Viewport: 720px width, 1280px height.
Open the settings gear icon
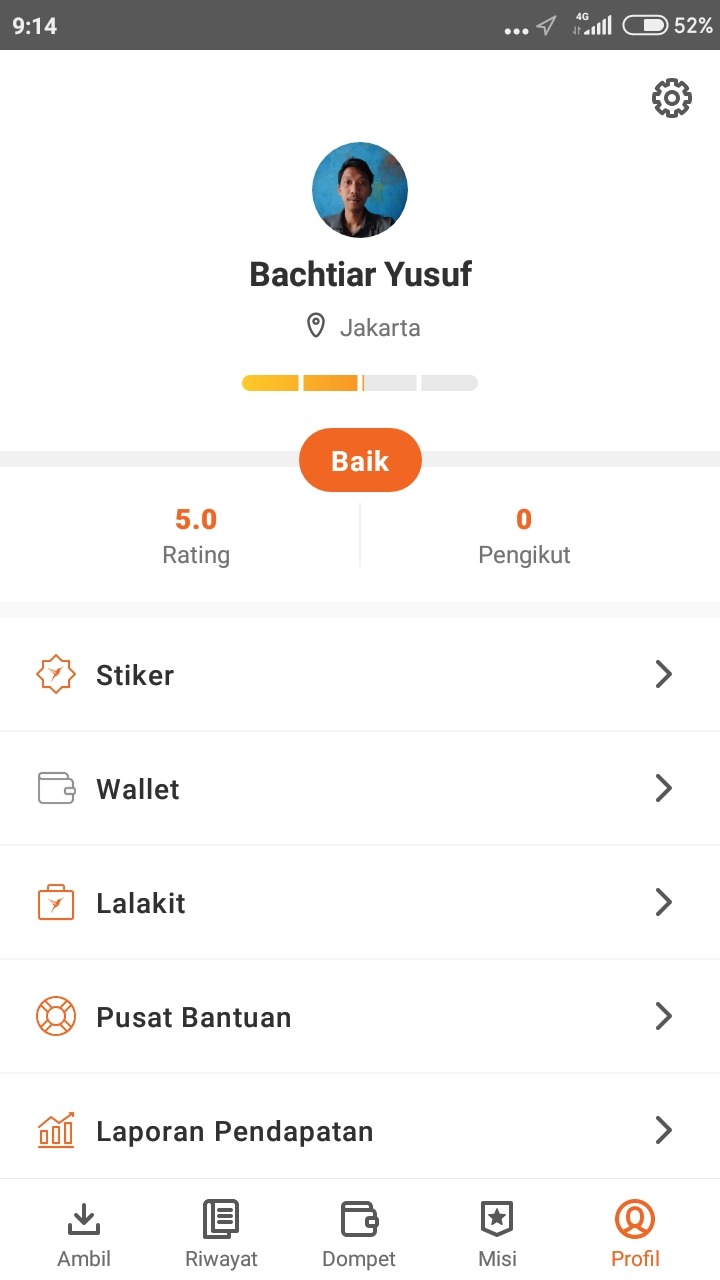click(x=671, y=98)
